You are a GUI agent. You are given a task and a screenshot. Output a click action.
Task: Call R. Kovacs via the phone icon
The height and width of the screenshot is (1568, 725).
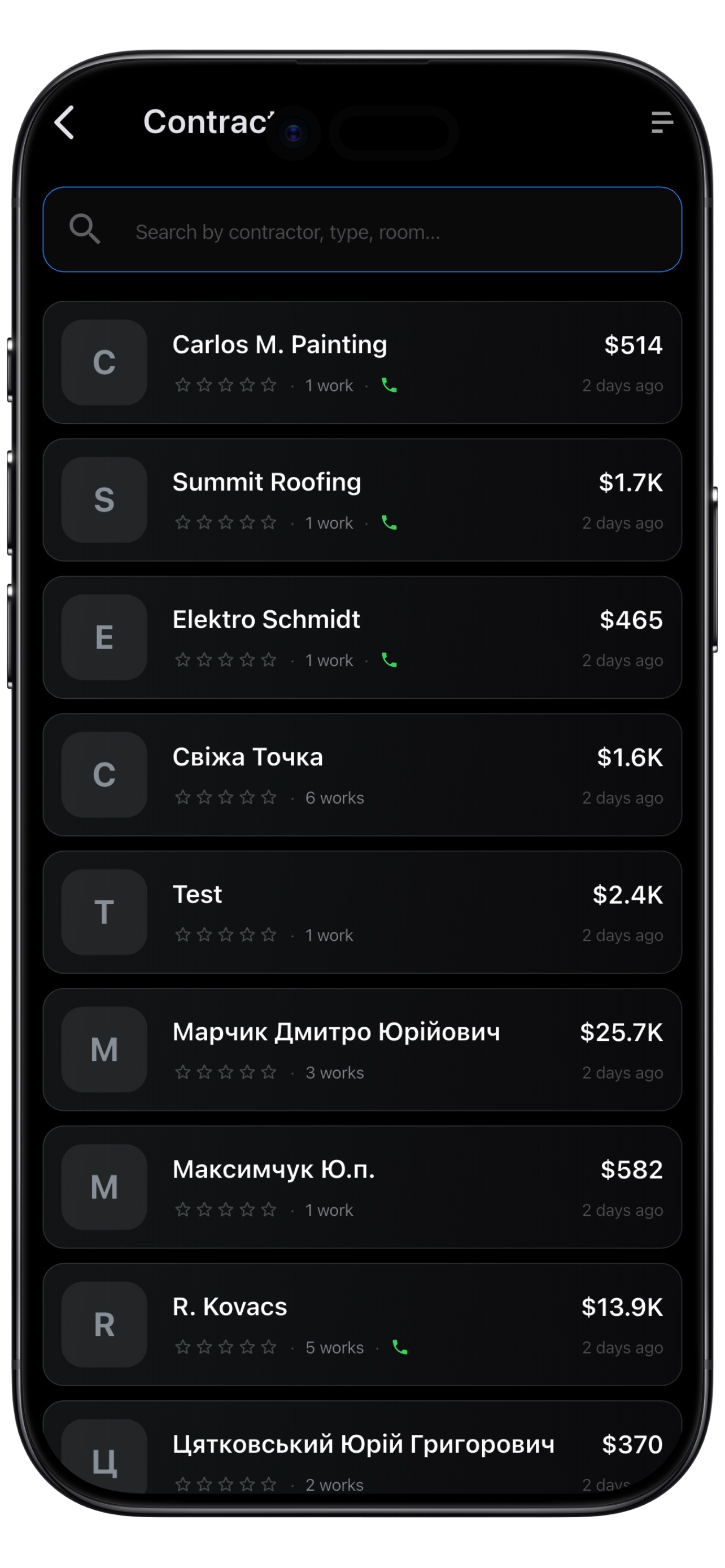(400, 1348)
